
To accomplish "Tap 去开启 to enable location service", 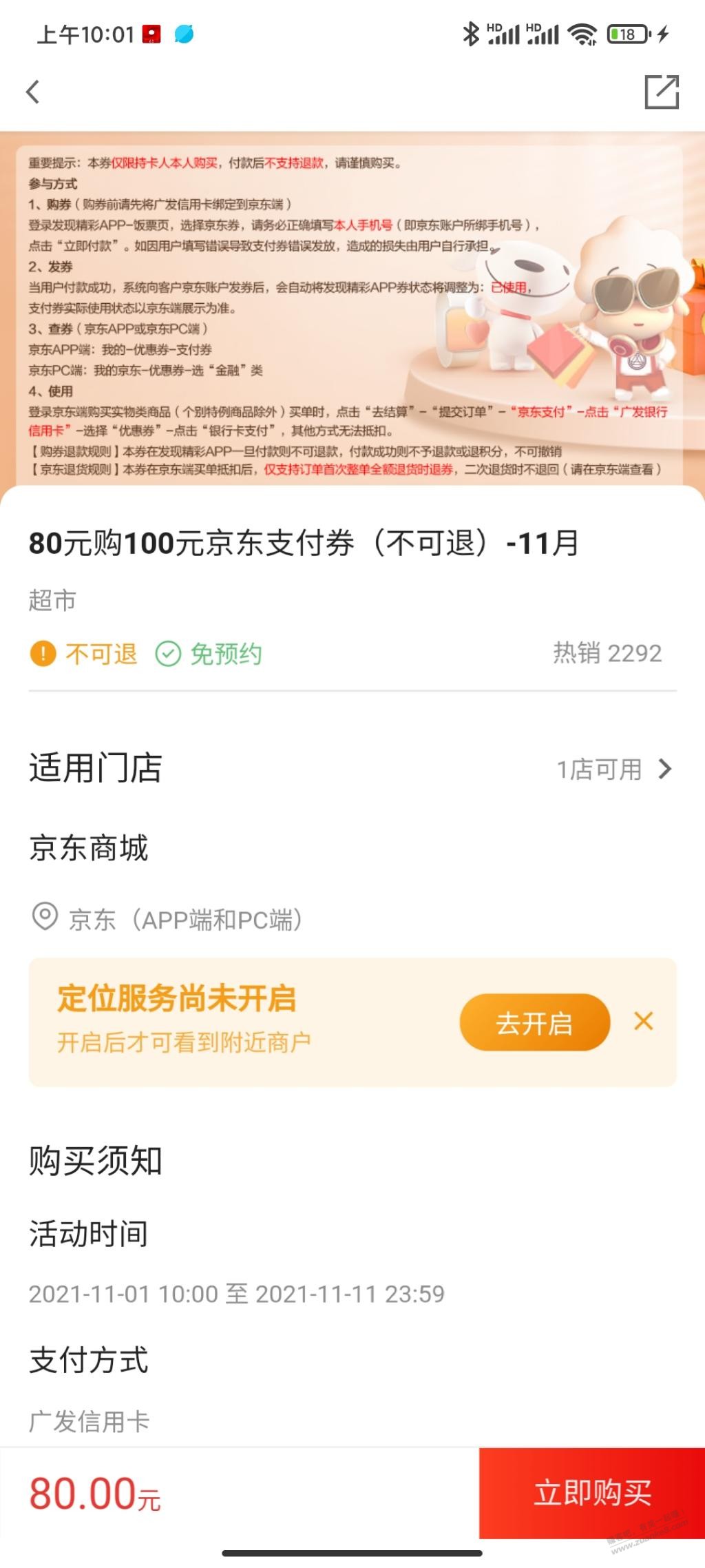I will pos(534,1022).
